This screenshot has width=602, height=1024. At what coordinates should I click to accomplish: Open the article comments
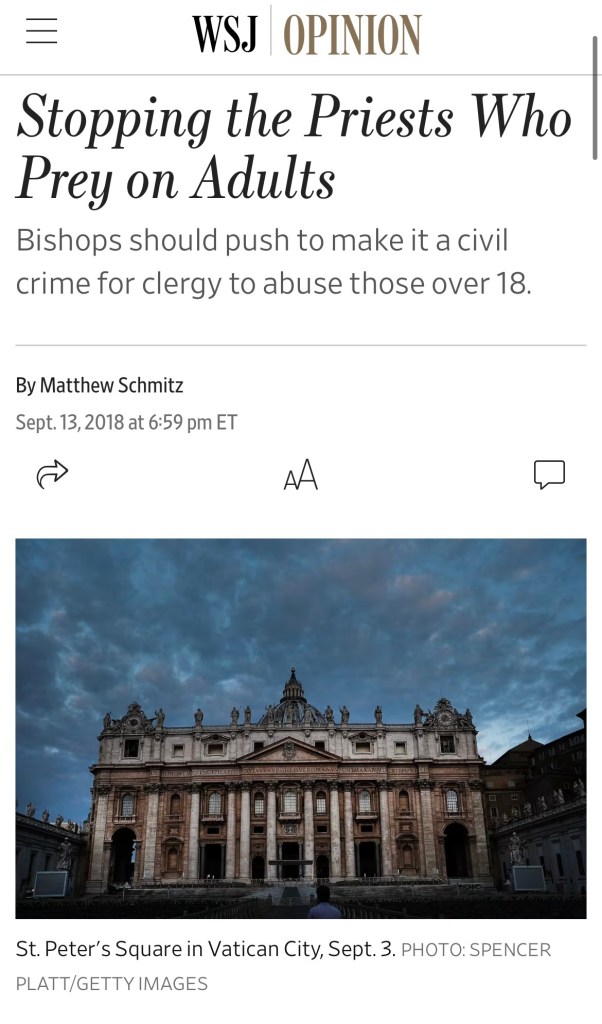[549, 474]
